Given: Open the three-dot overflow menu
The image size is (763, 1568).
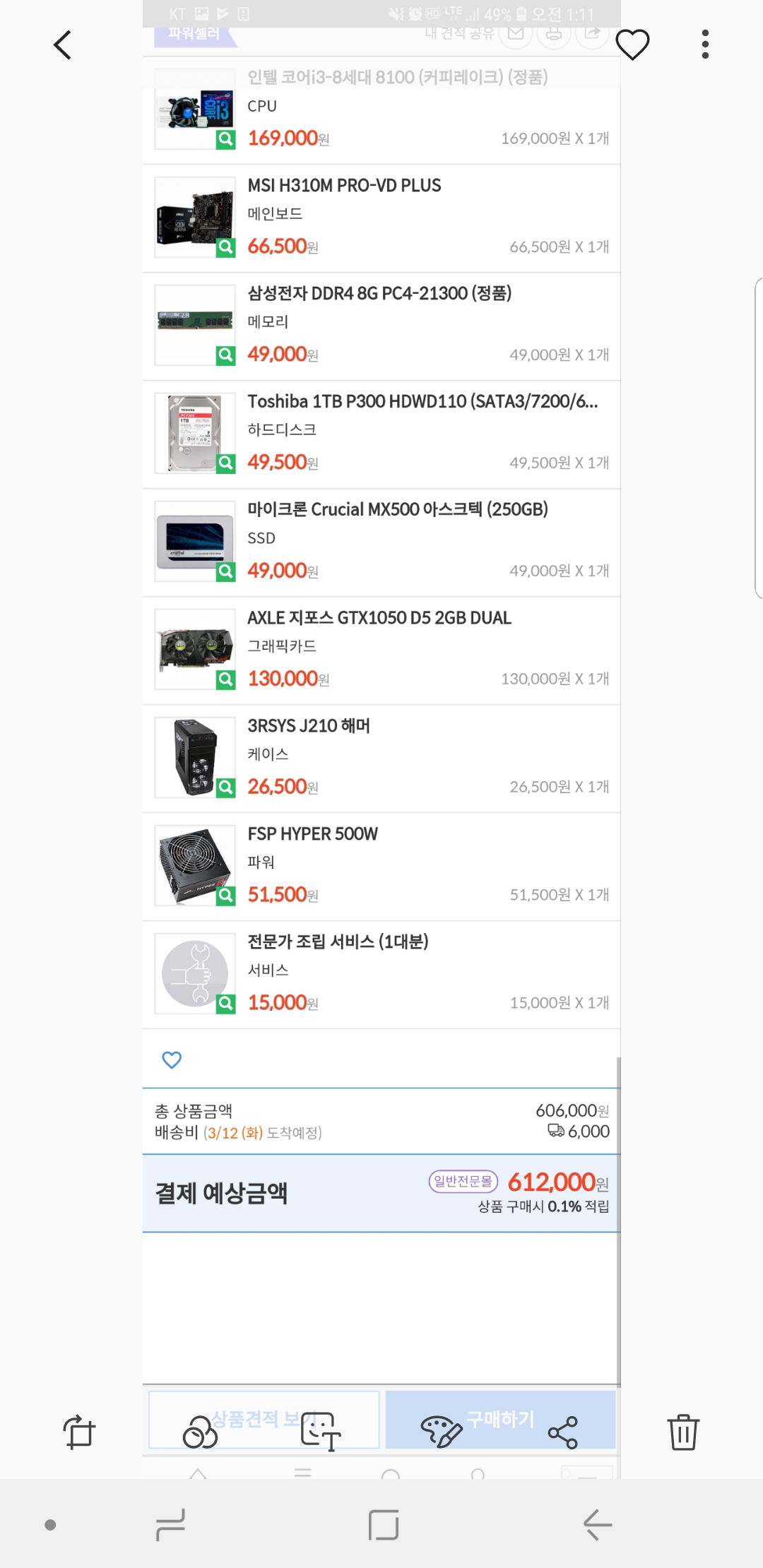Looking at the screenshot, I should (x=704, y=44).
